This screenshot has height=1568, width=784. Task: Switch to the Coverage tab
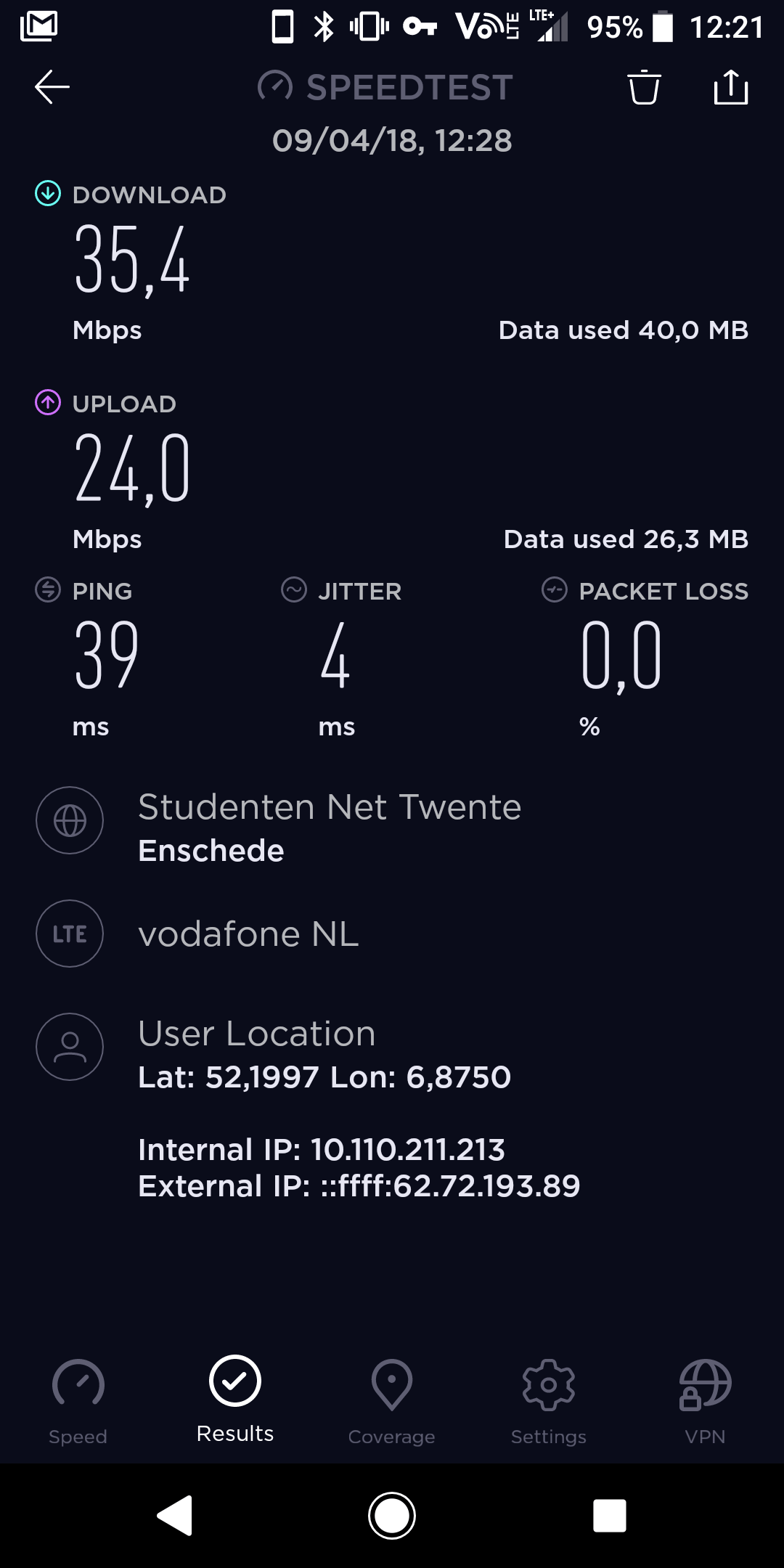392,1402
